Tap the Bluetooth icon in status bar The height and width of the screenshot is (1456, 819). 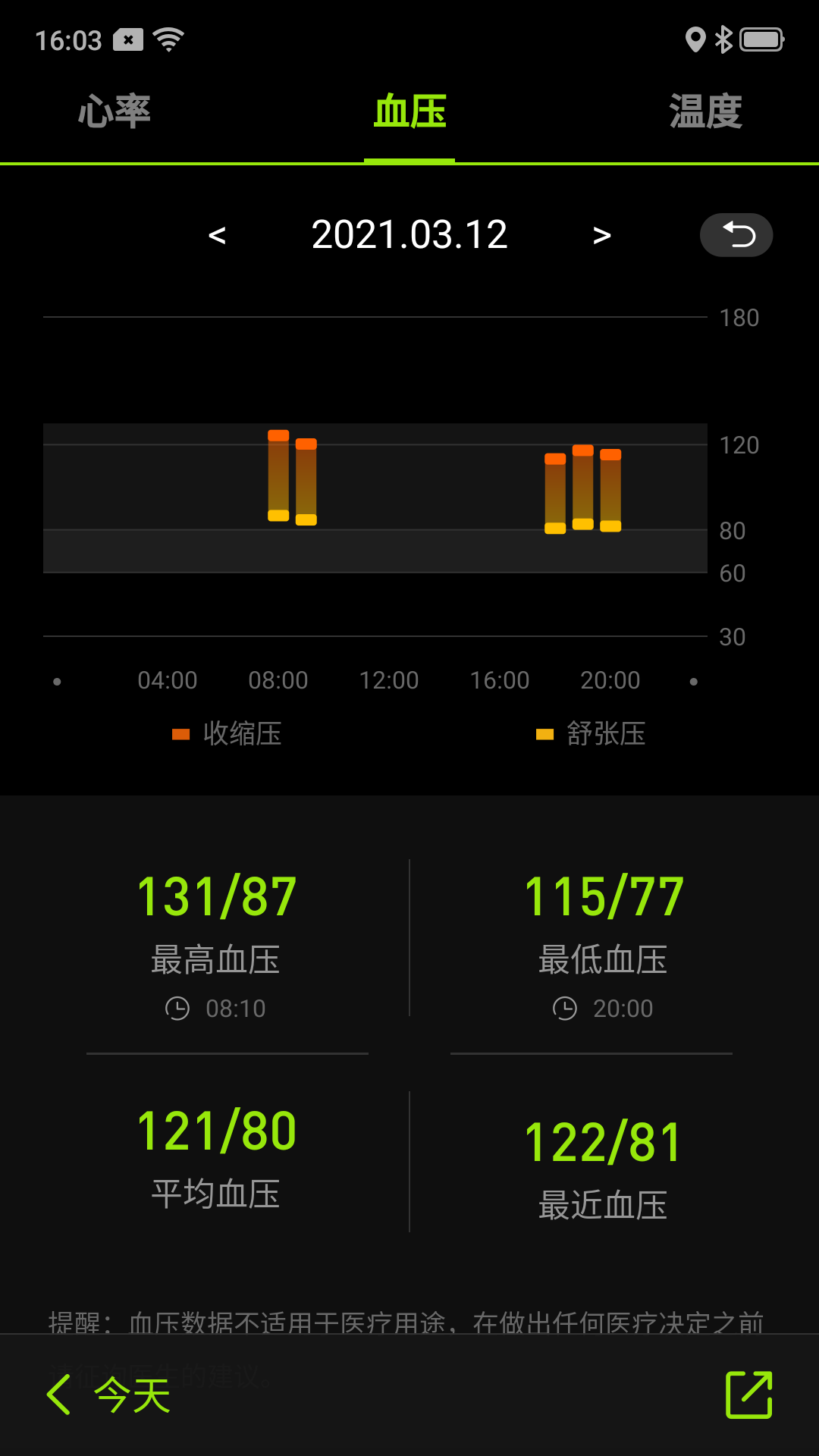pos(723,39)
